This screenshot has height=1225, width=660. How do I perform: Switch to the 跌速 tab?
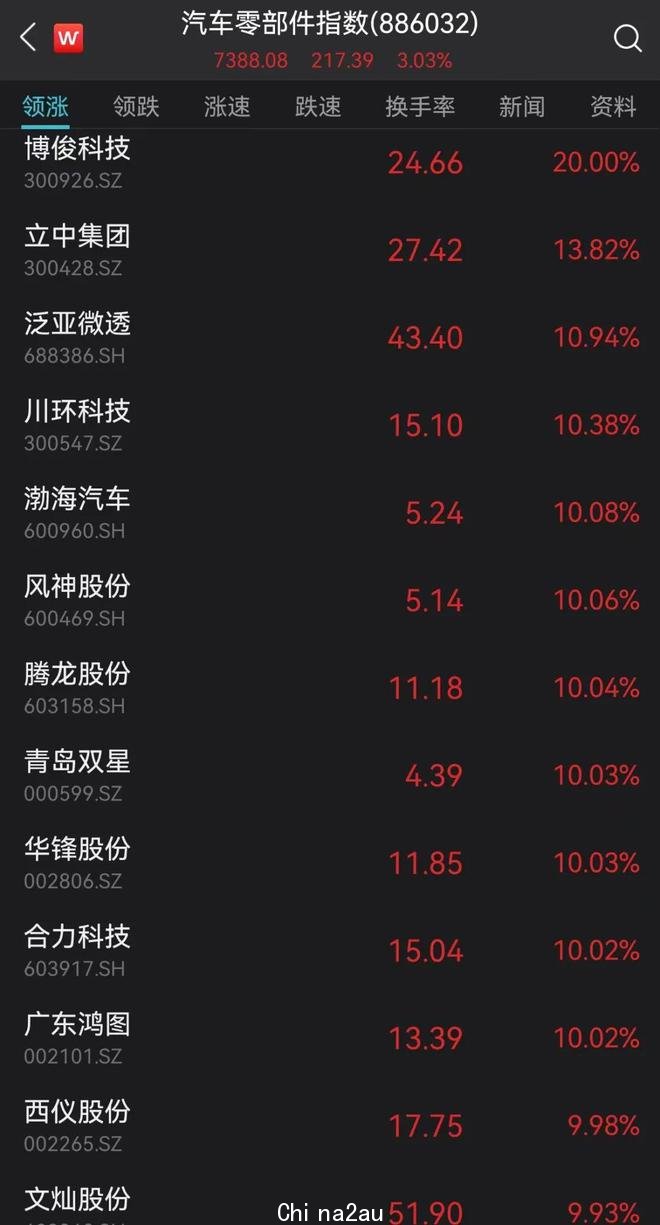point(318,107)
